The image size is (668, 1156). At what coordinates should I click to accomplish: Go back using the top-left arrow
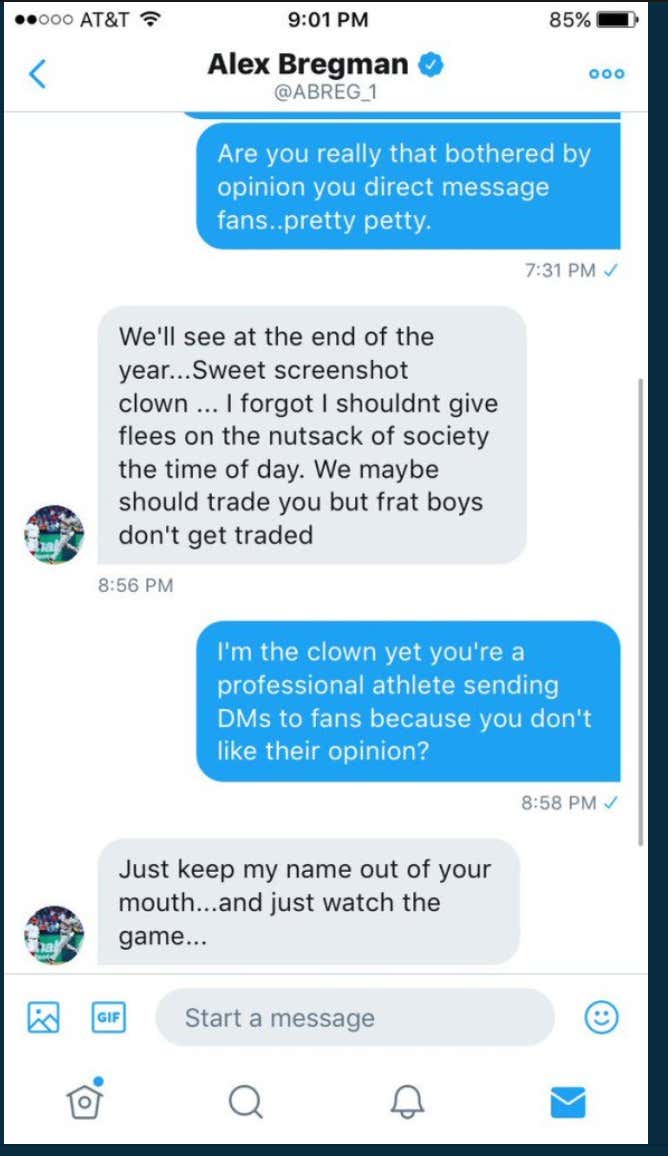click(37, 74)
